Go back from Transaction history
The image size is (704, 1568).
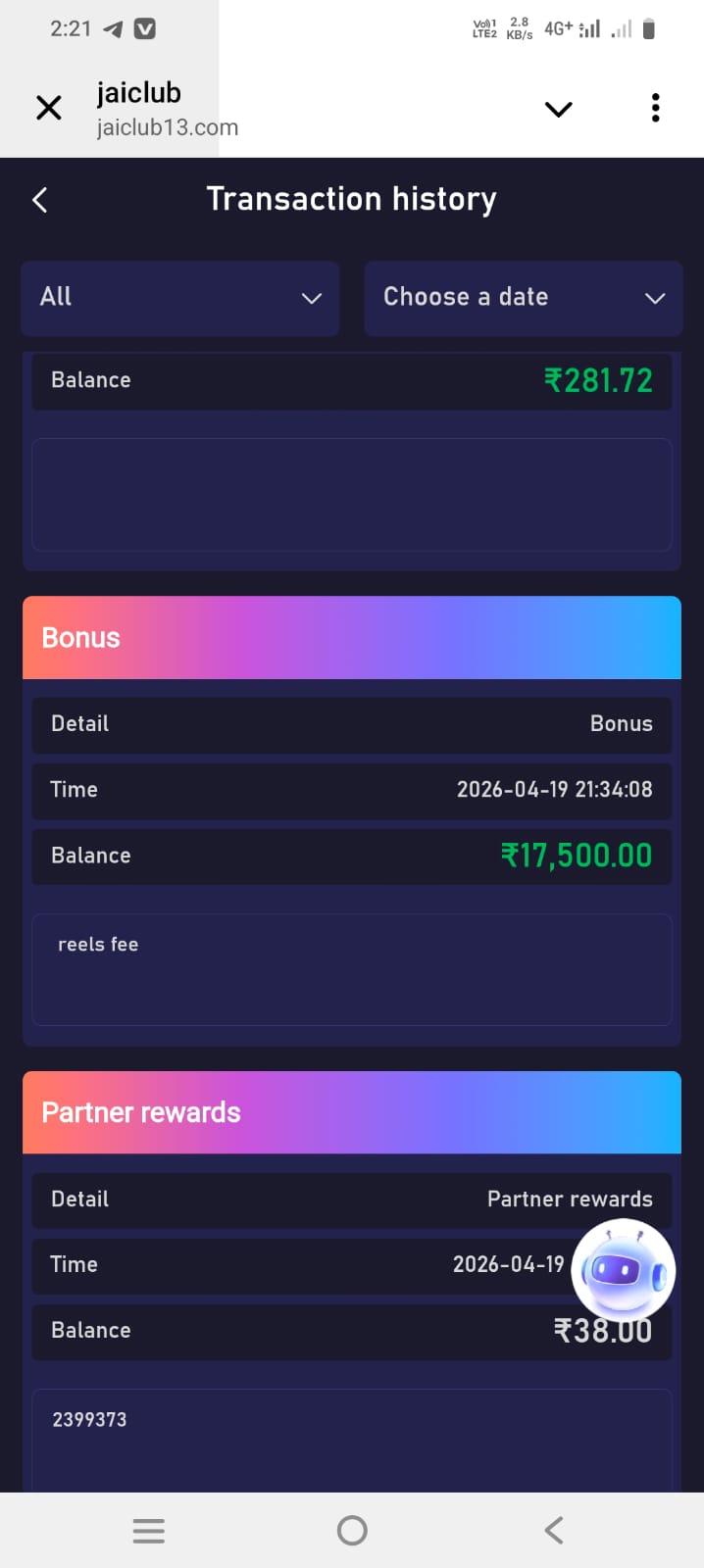tap(40, 200)
